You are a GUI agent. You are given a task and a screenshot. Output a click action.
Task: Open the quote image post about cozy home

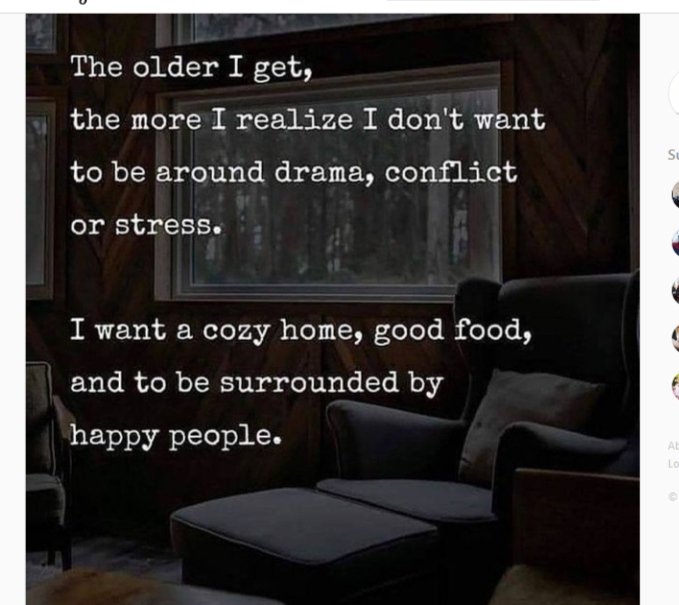(332, 310)
